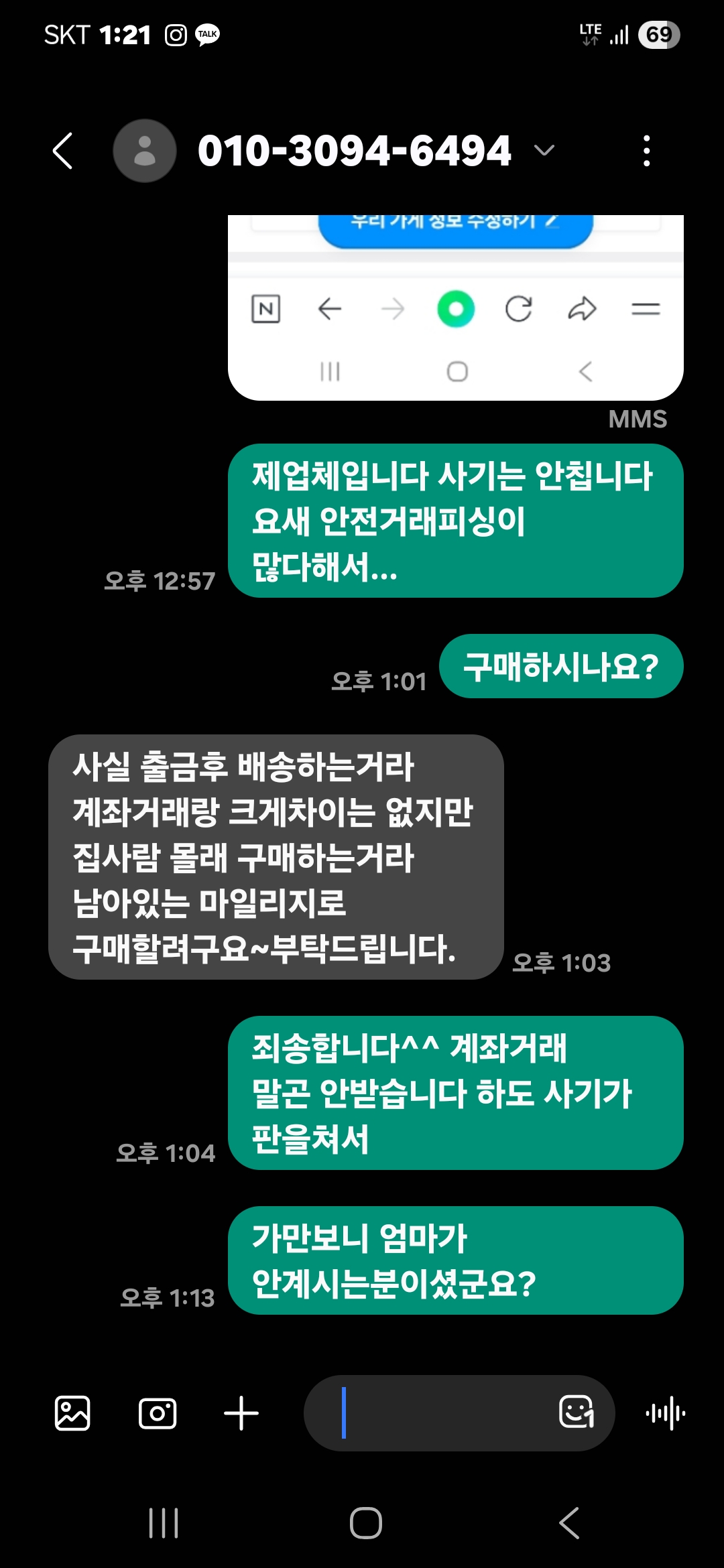Open contact avatar for 010-3094-6494
This screenshot has width=724, height=1568.
tap(144, 151)
